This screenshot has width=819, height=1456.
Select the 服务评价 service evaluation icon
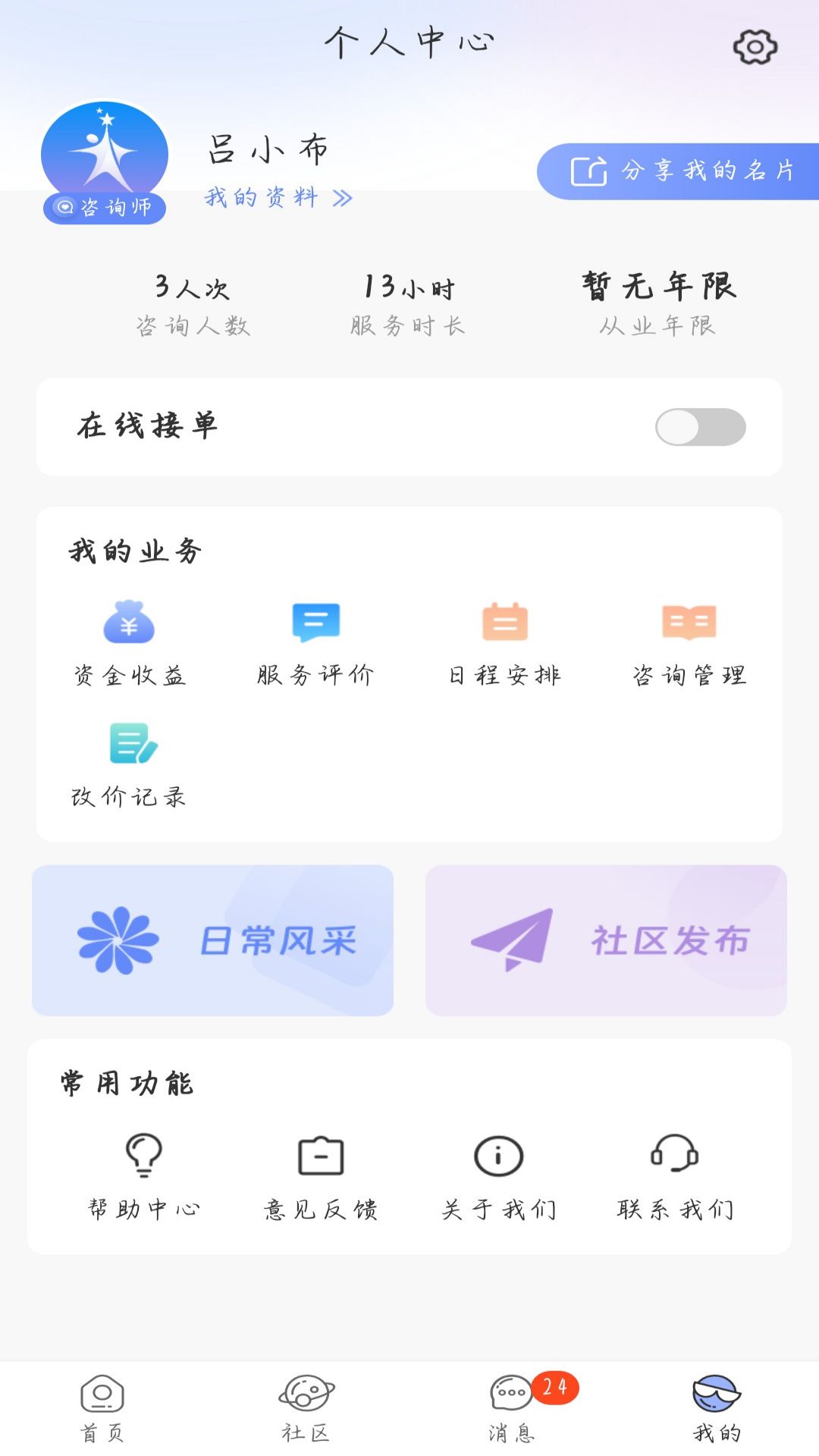(315, 623)
